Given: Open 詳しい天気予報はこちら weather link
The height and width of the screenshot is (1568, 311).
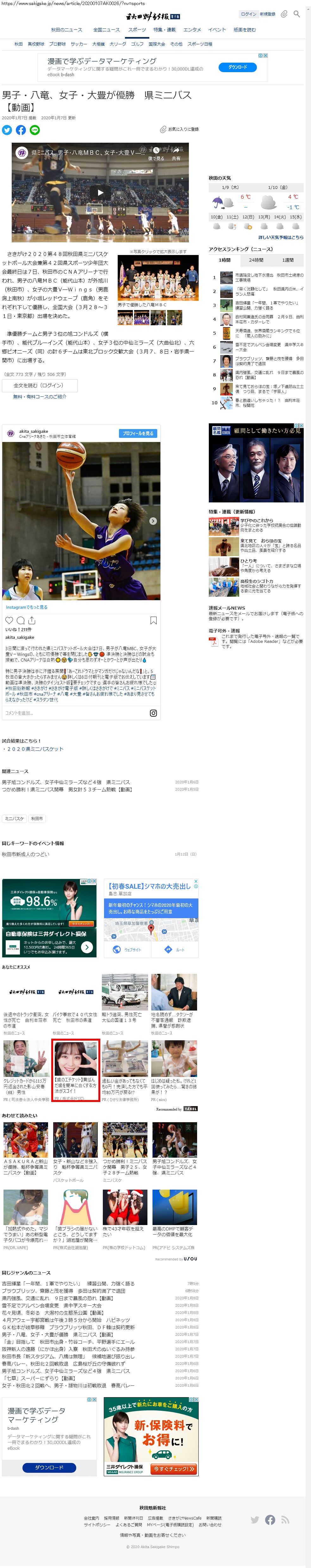Looking at the screenshot, I should tap(281, 237).
